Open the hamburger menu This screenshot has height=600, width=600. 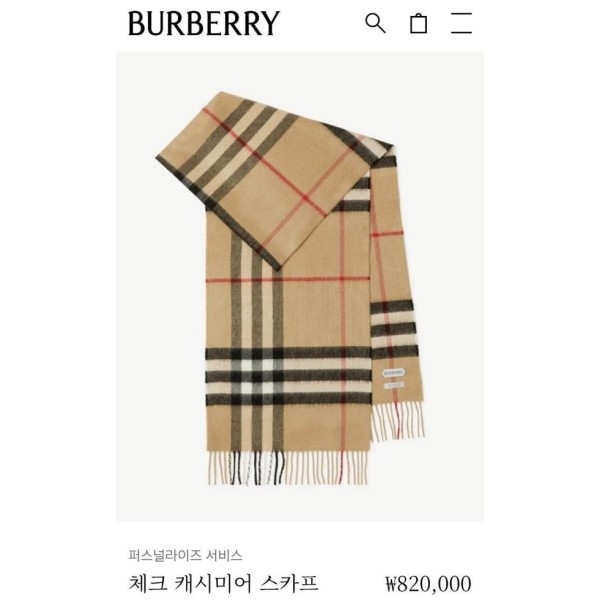tap(461, 23)
